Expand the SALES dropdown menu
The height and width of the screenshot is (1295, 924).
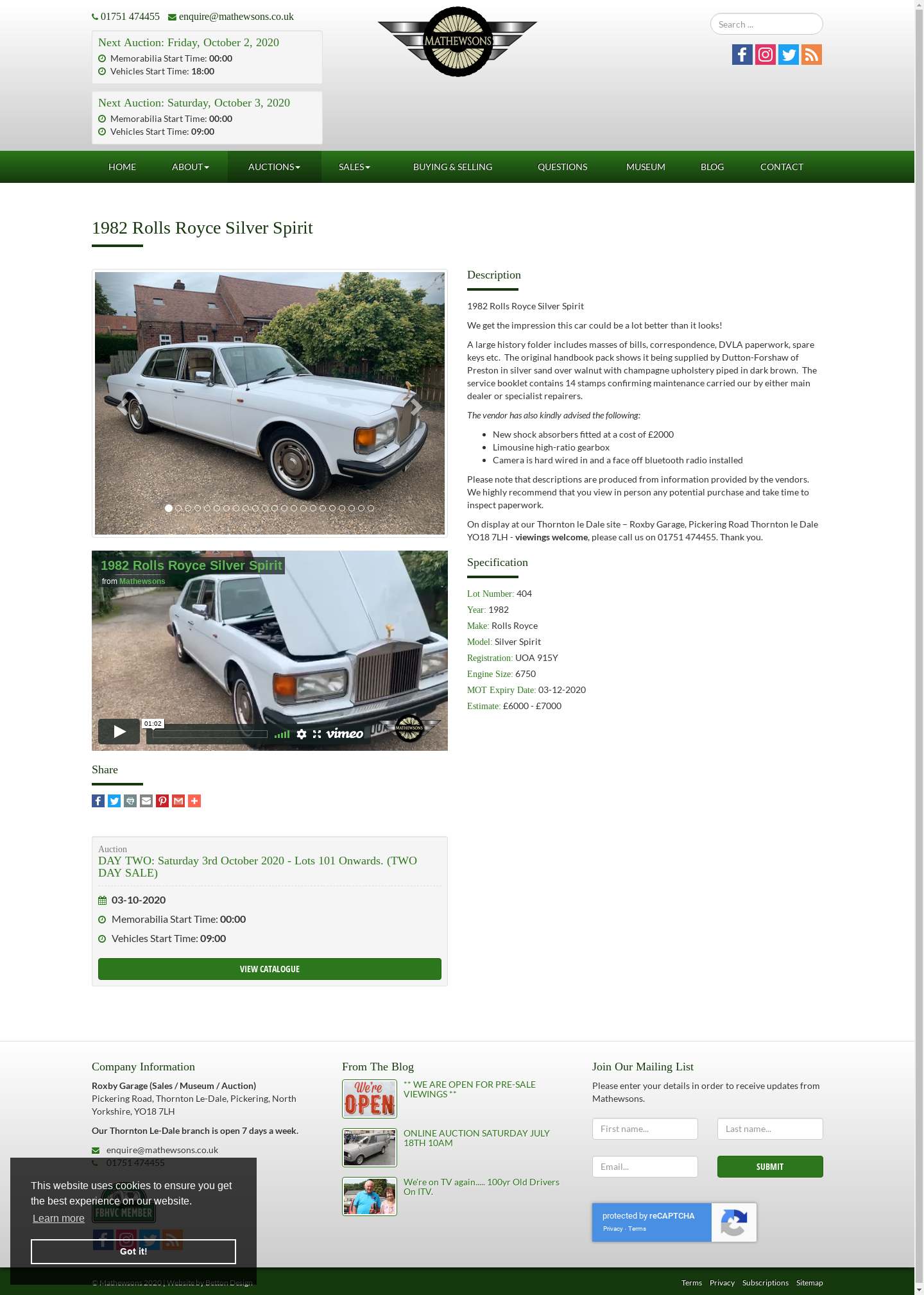354,167
